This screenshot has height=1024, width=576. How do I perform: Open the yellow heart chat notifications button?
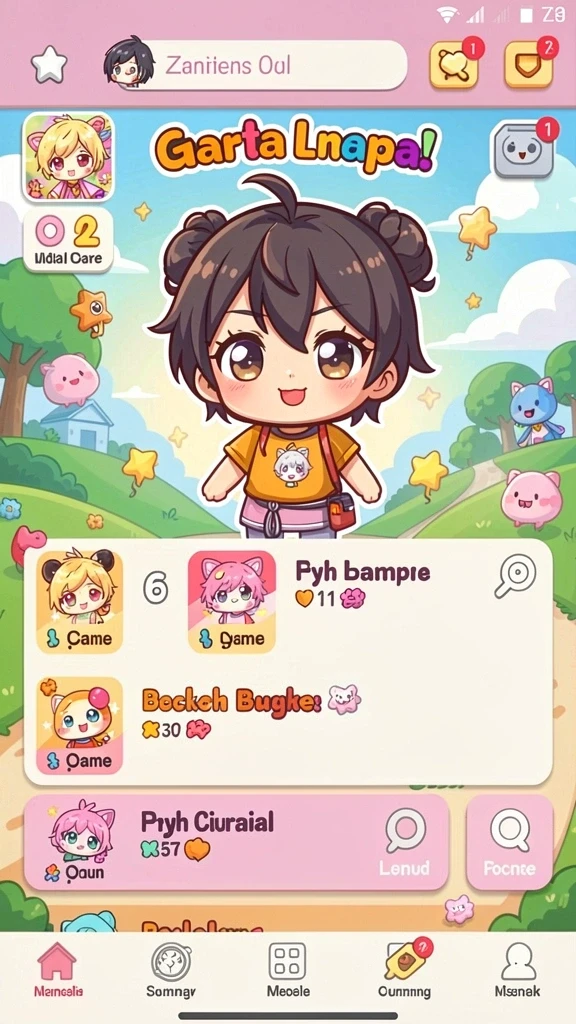(454, 65)
